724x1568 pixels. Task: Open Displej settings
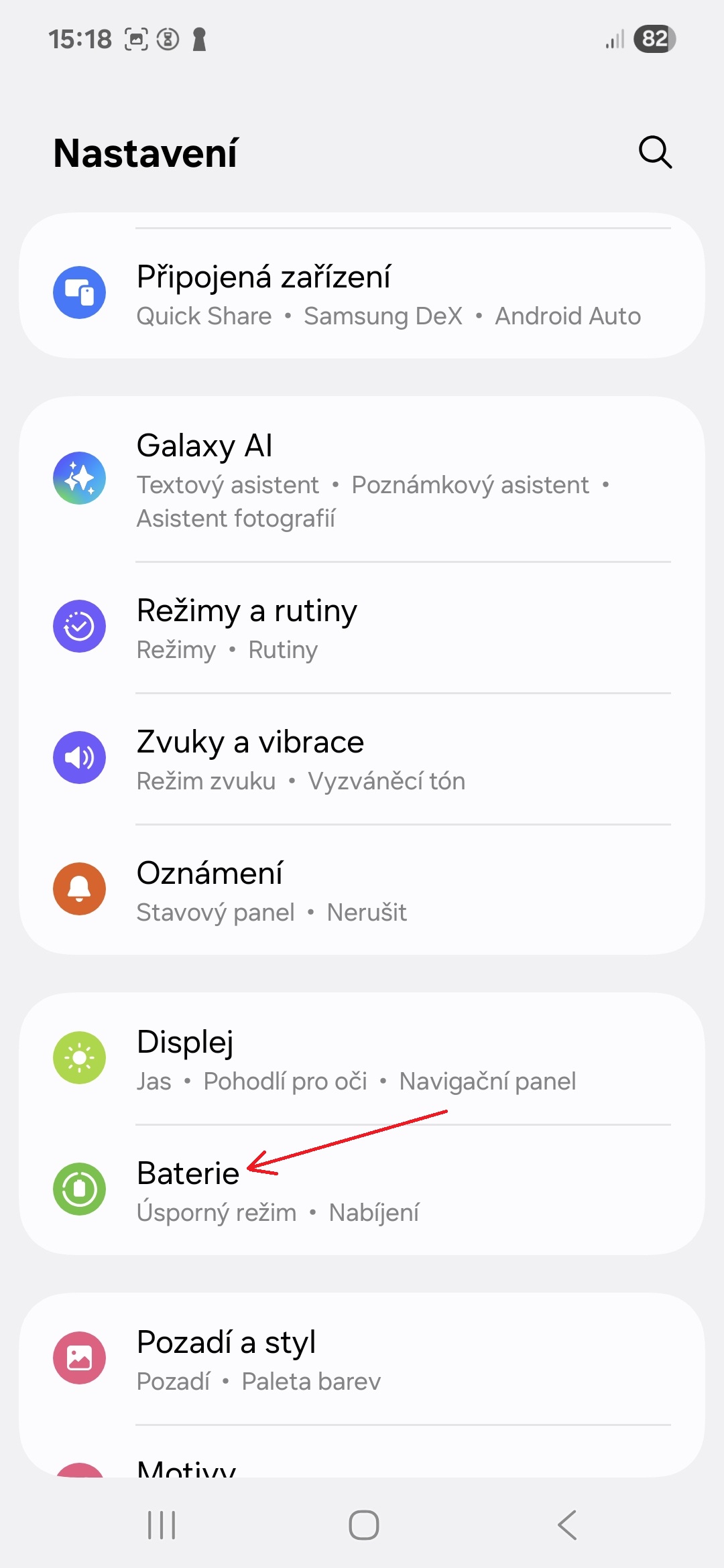pos(362,1059)
